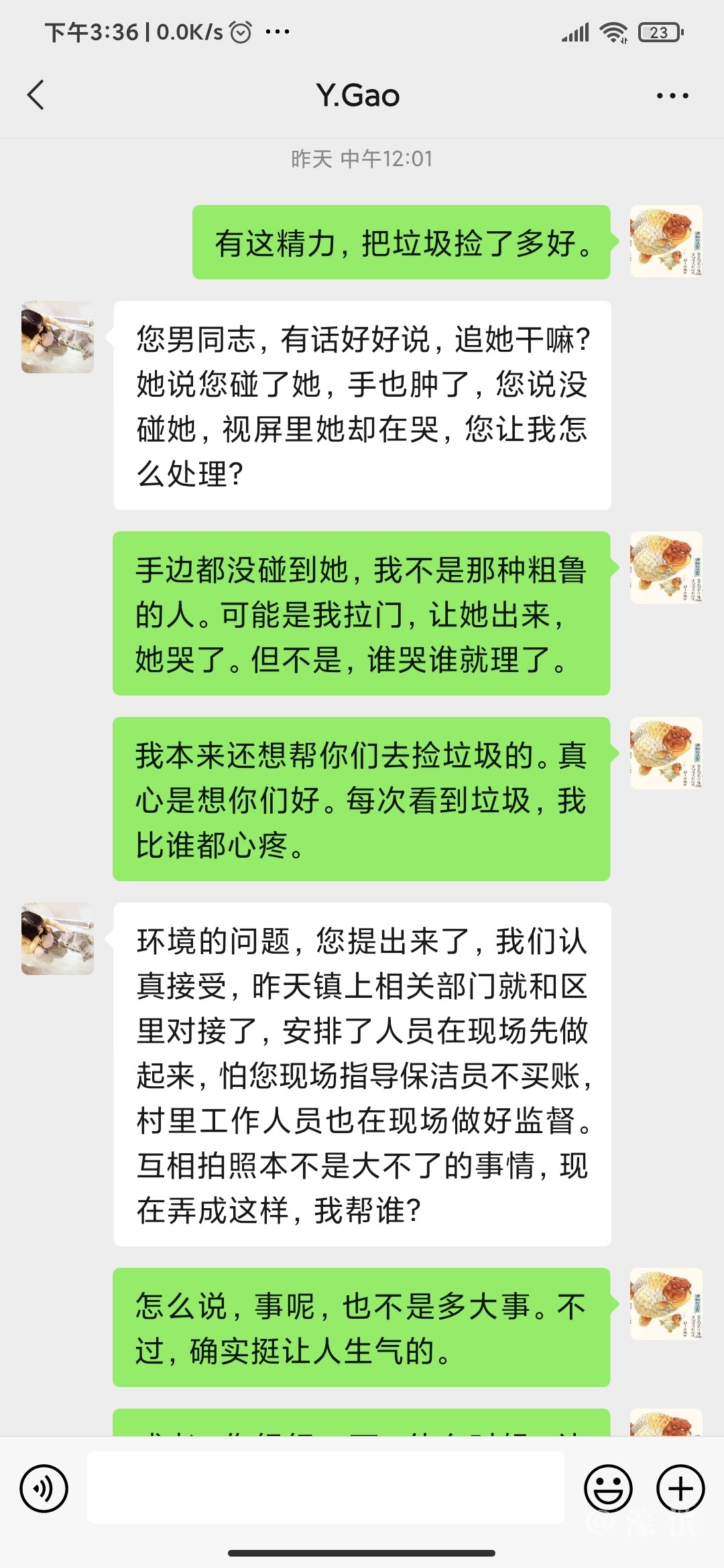This screenshot has height=1568, width=724.
Task: Switch to voice message input
Action: (x=44, y=1489)
